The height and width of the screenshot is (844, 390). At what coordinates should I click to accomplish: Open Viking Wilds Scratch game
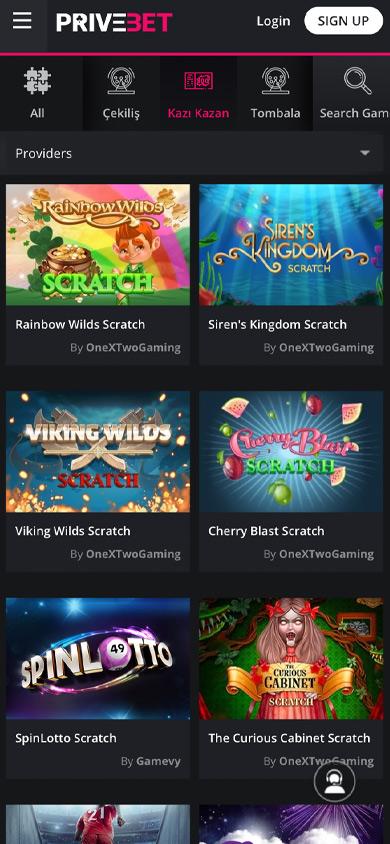(98, 481)
